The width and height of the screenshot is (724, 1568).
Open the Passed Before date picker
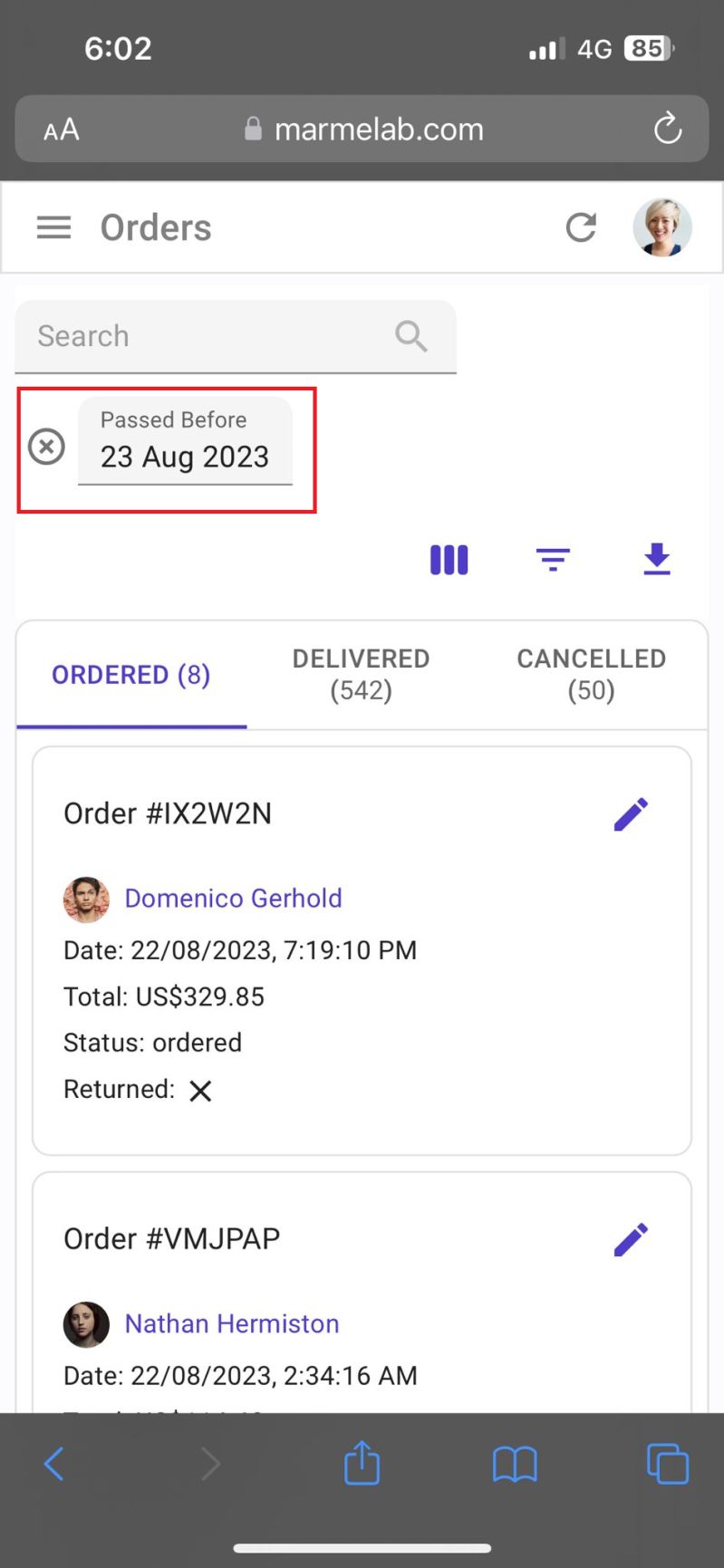(x=185, y=457)
